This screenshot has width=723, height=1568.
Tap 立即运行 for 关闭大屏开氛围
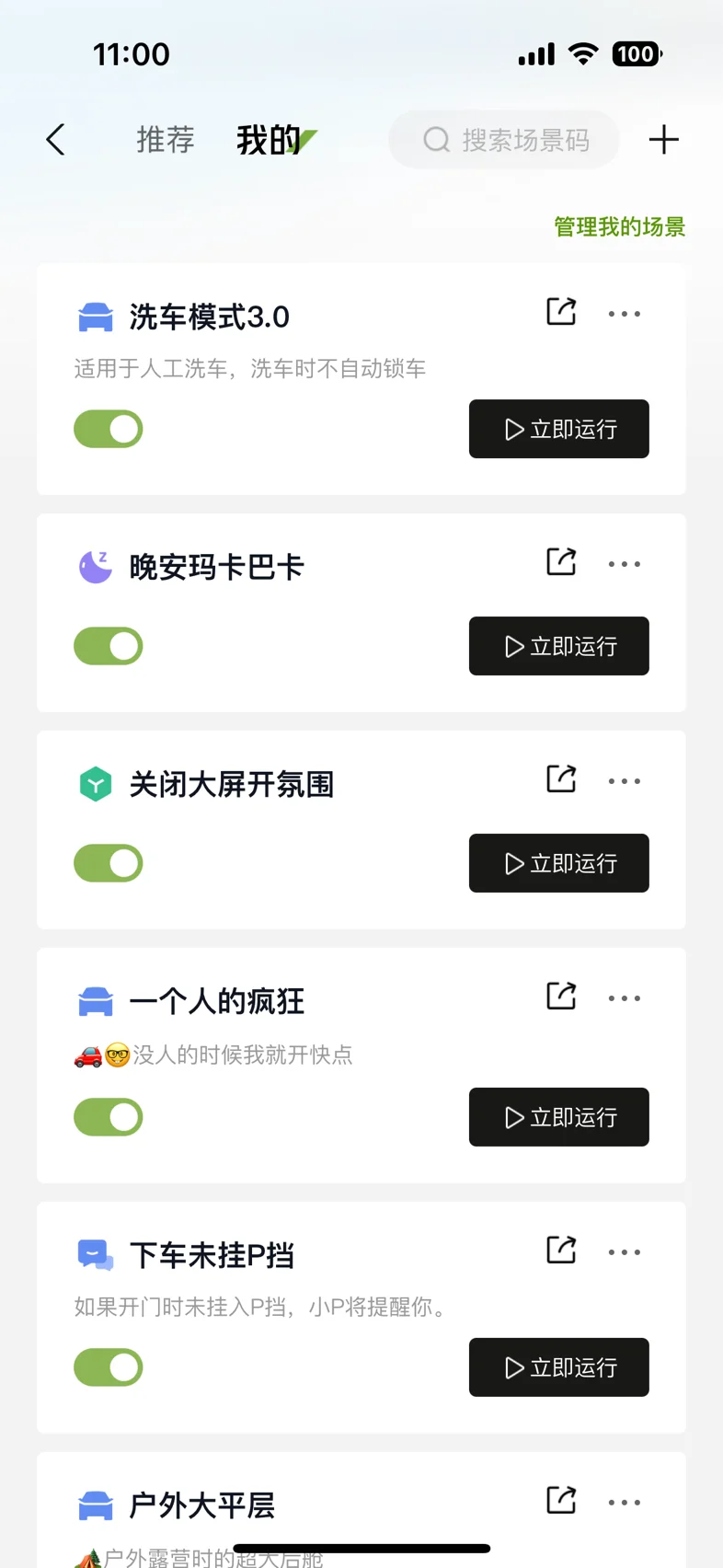(559, 863)
